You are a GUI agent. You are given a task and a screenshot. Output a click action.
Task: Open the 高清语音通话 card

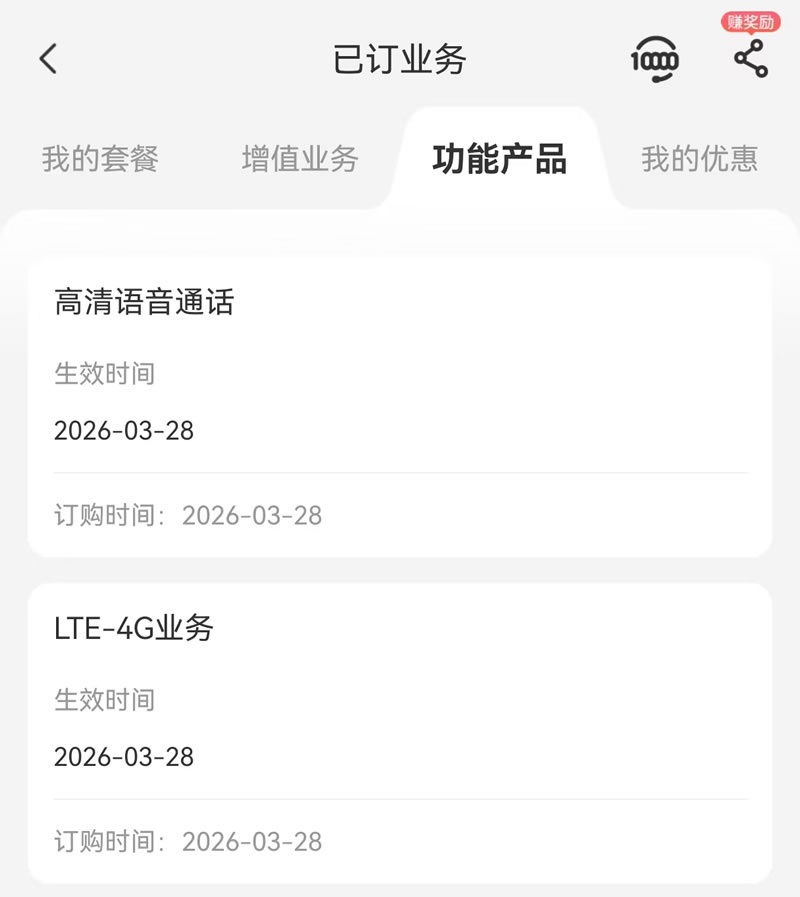[x=399, y=407]
